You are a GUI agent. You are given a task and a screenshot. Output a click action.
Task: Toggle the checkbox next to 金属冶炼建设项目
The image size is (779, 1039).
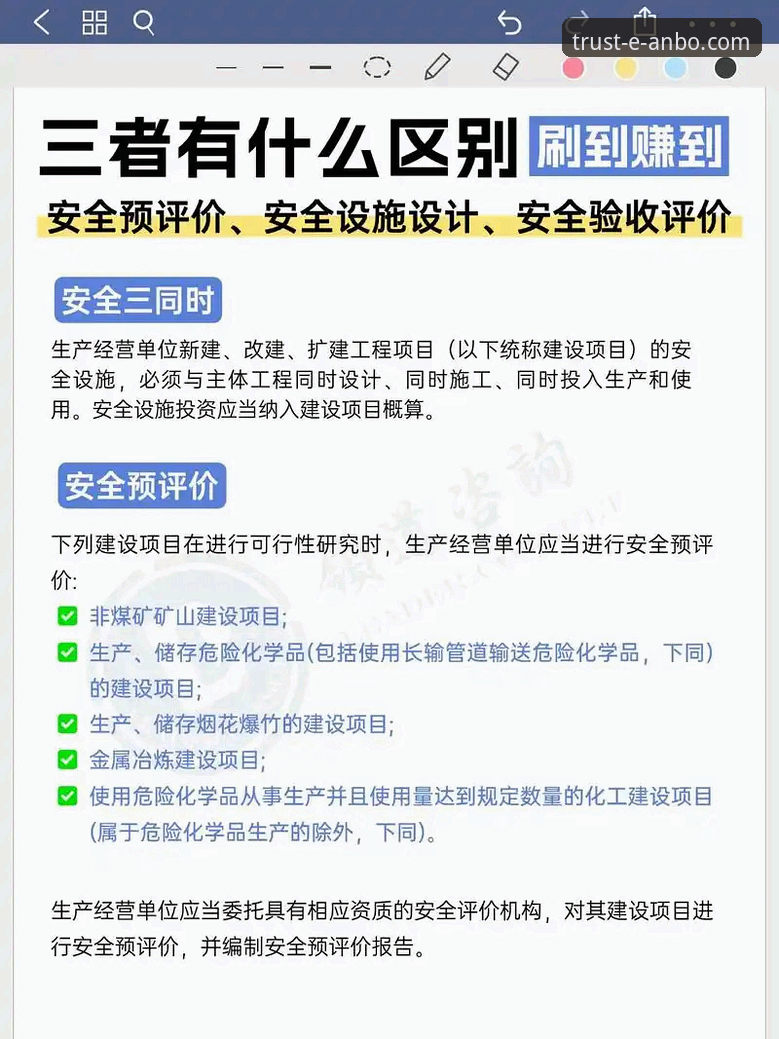coord(67,759)
